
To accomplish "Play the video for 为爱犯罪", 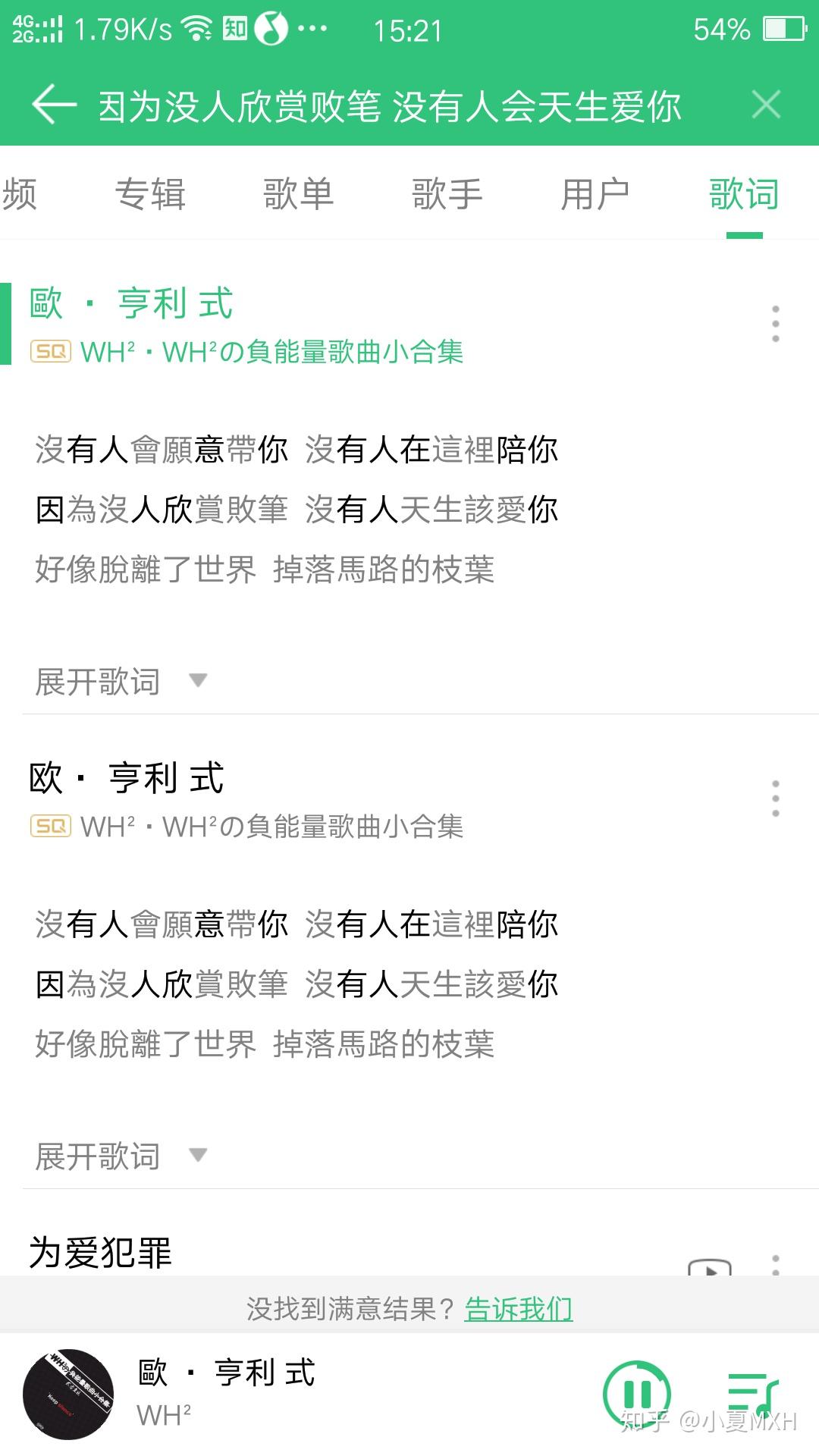I will (710, 1266).
